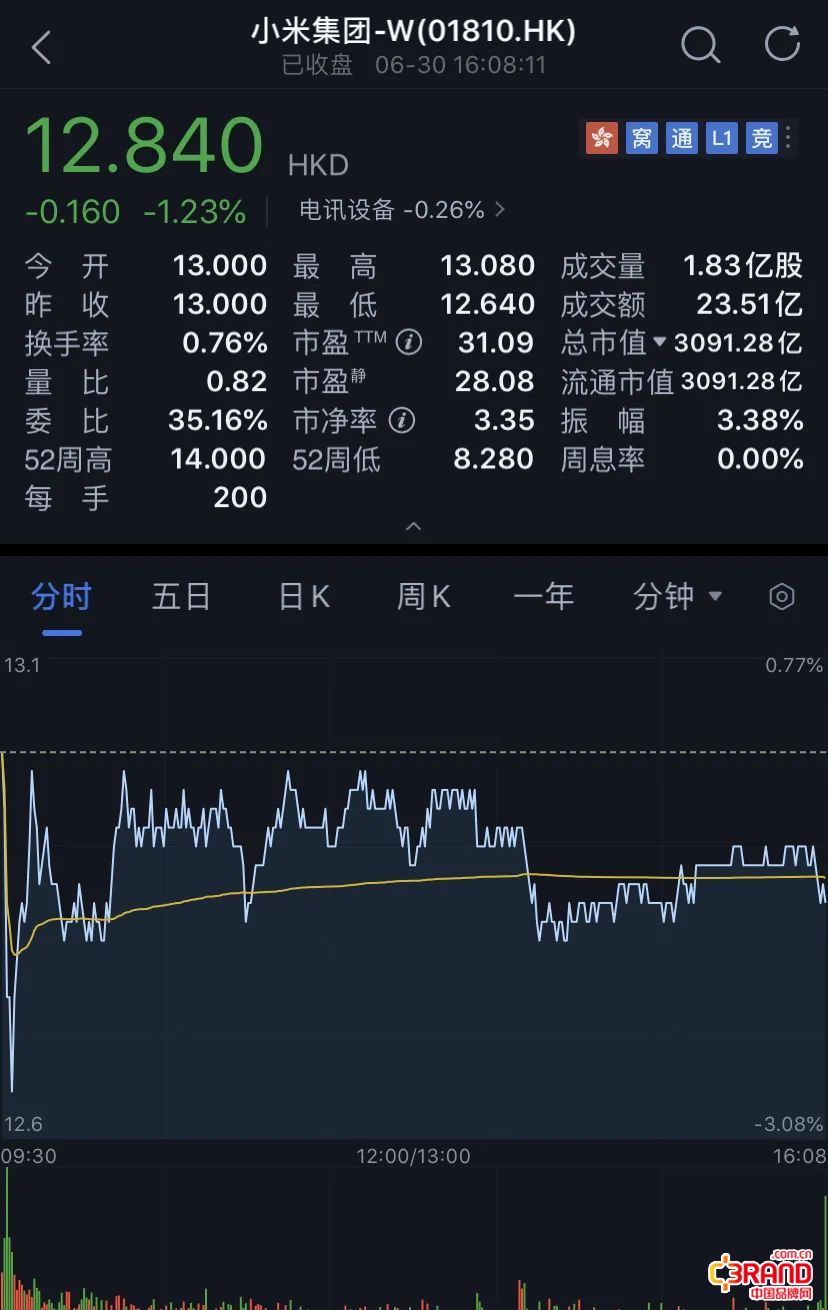828x1310 pixels.
Task: Open chart settings hexagon icon
Action: [781, 597]
